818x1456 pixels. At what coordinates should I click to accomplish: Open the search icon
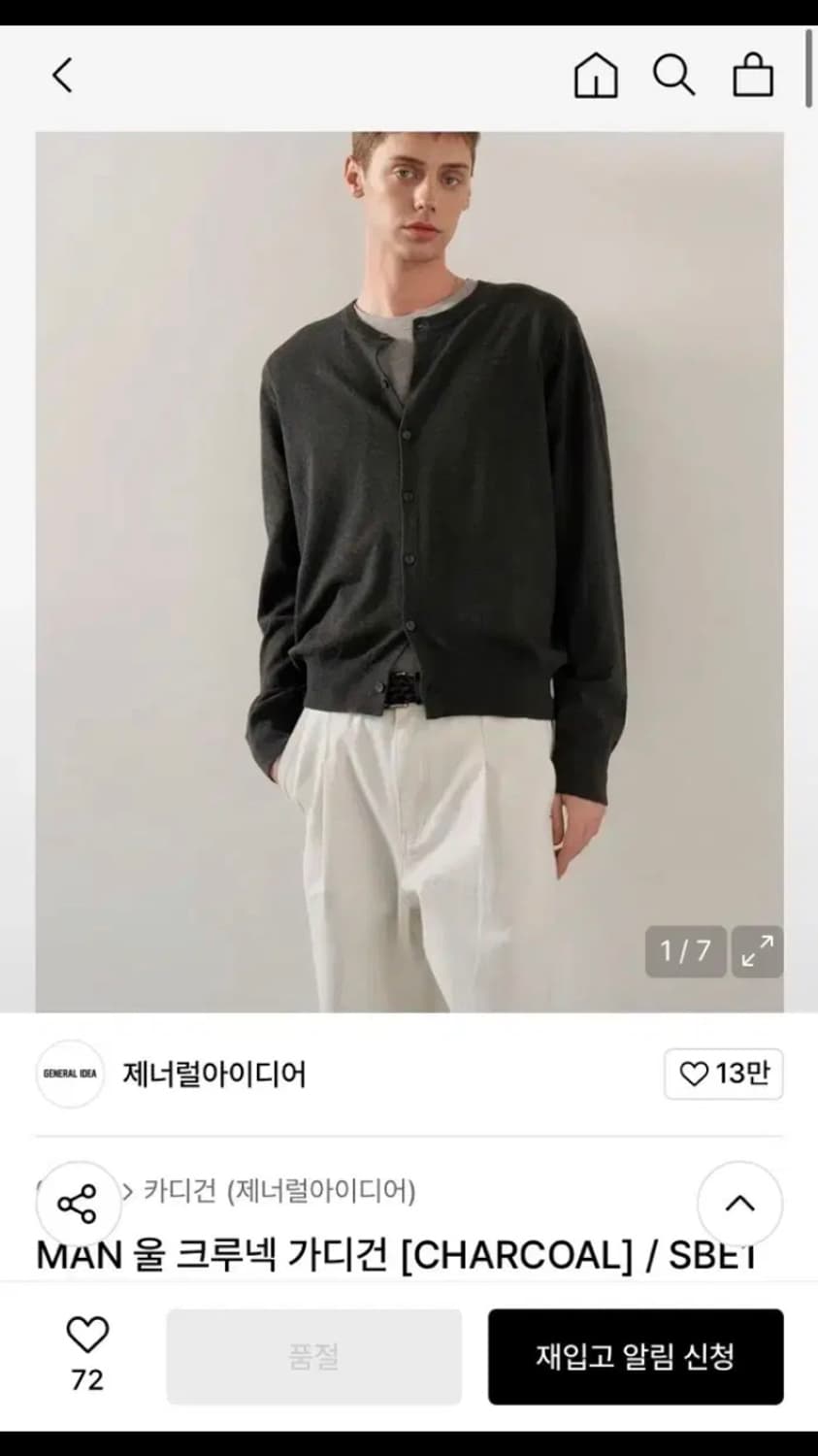click(x=674, y=77)
